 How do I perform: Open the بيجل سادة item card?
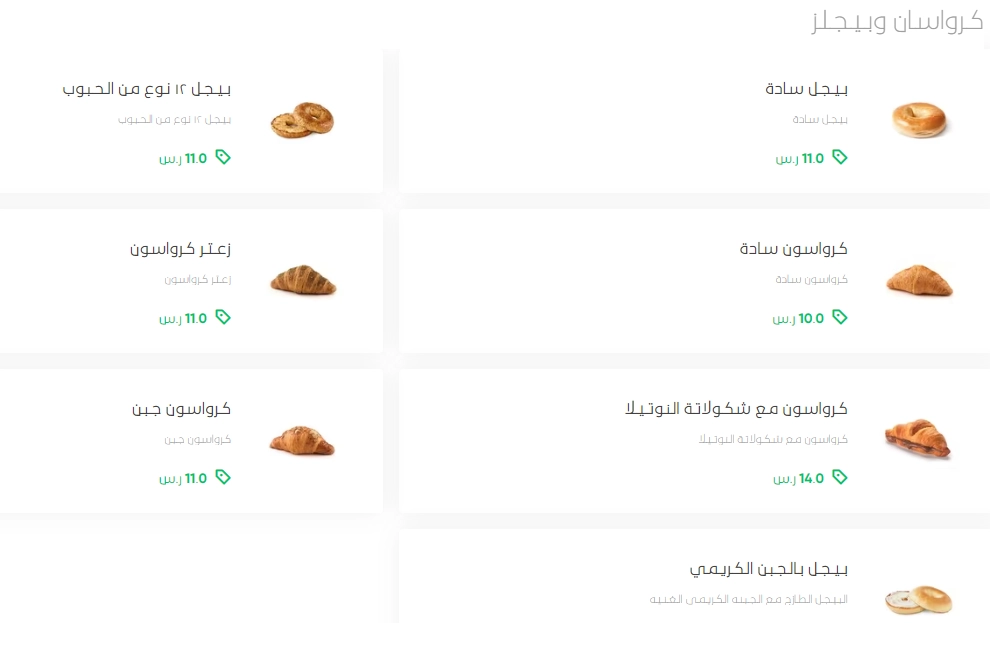pos(693,121)
